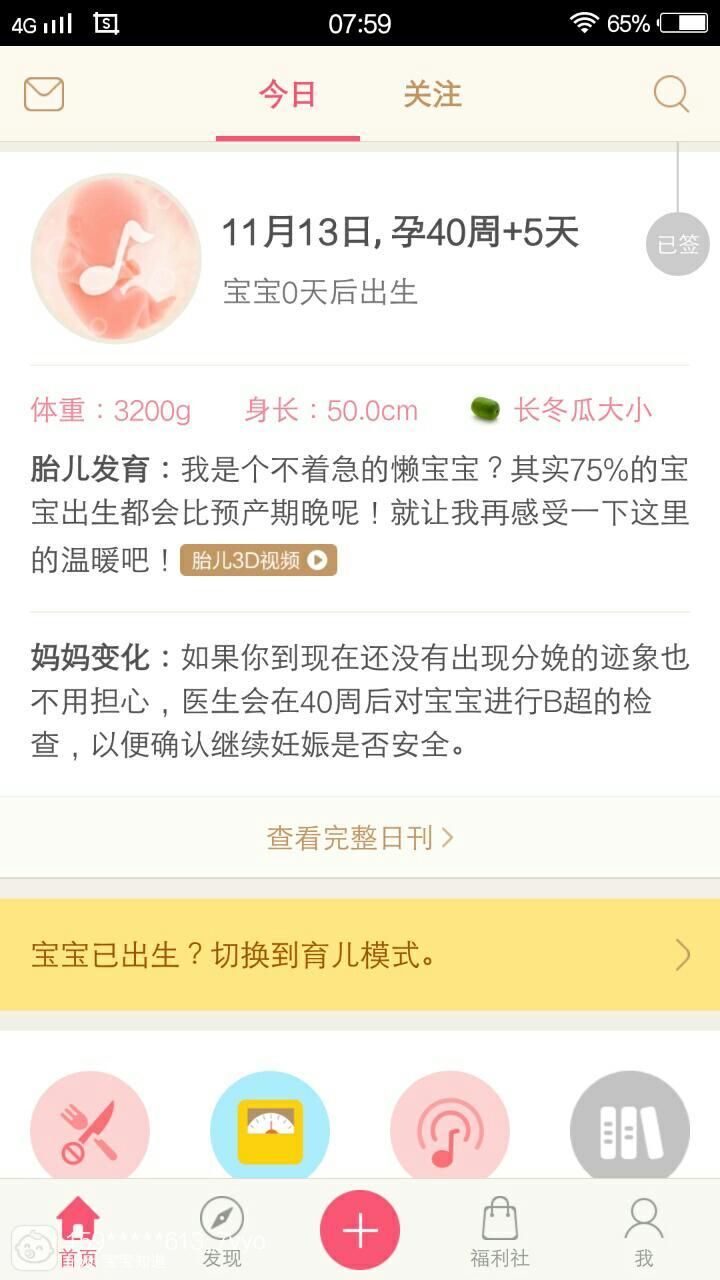The image size is (720, 1280).
Task: Select the 今日 tab
Action: coord(287,95)
